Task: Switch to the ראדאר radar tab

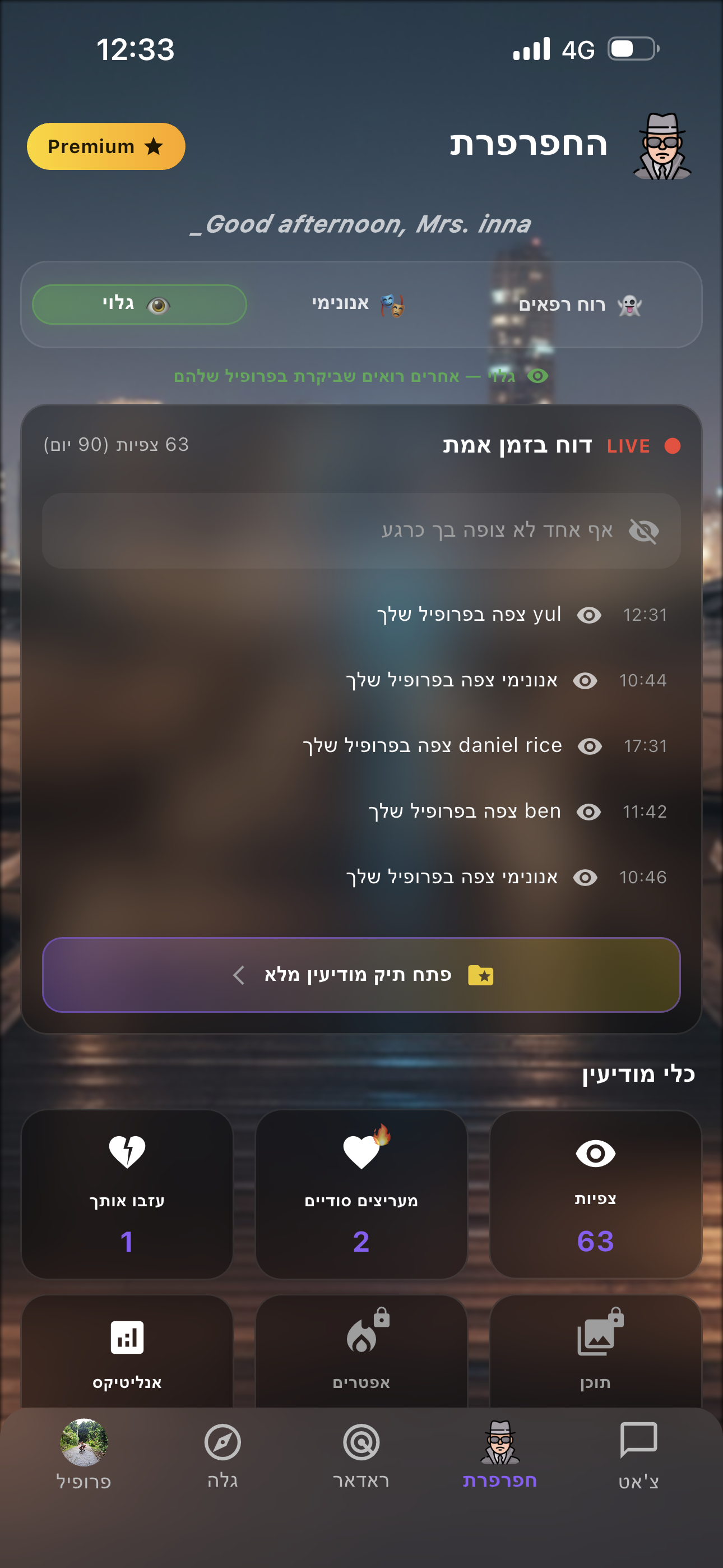Action: tap(361, 1454)
